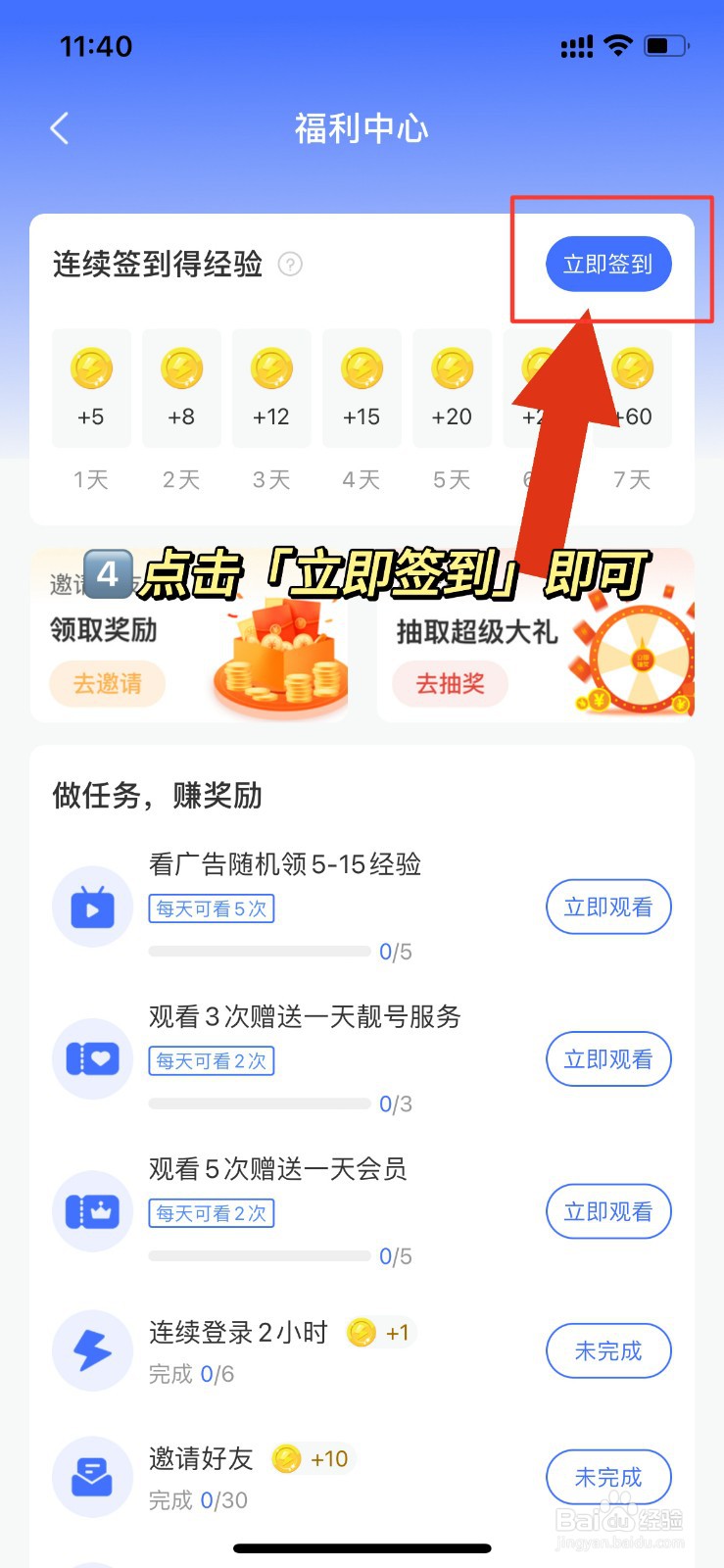Click the help question mark beside 连续签到得经验

[x=291, y=265]
